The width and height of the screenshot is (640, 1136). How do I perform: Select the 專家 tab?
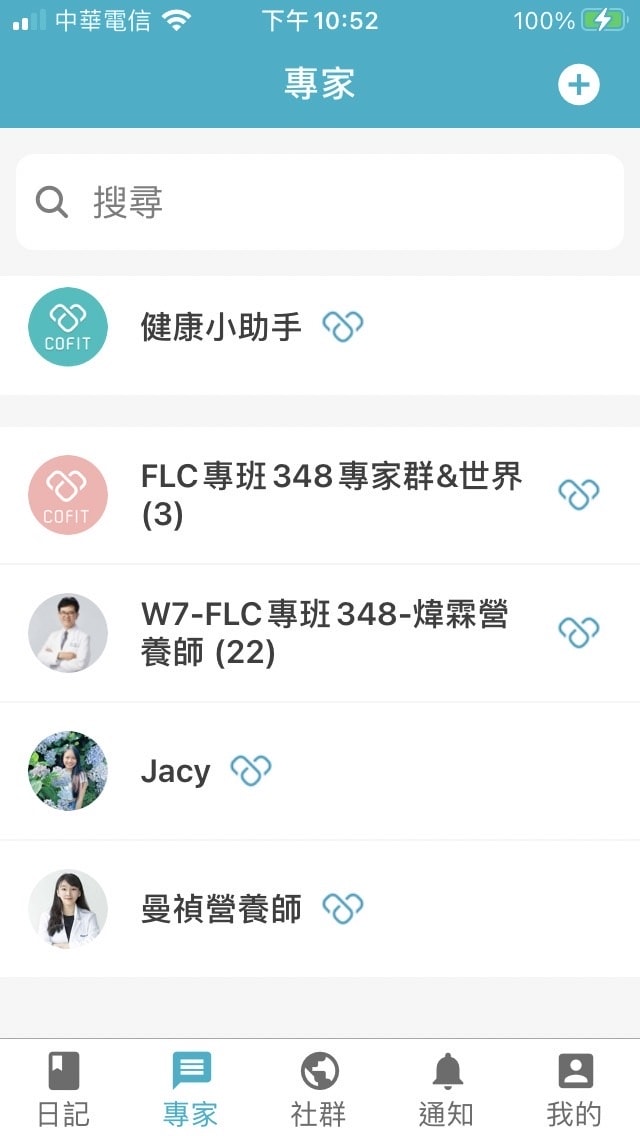(x=191, y=1089)
